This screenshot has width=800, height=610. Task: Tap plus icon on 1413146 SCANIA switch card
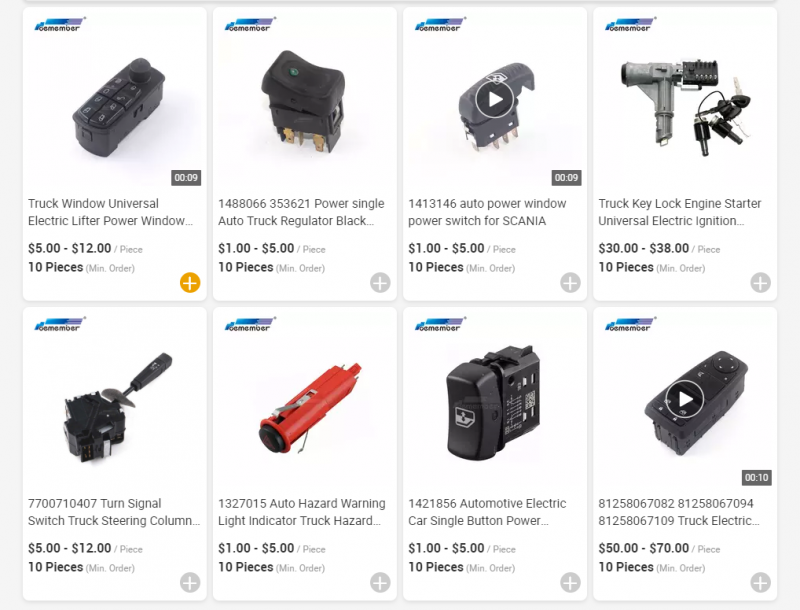(x=570, y=283)
